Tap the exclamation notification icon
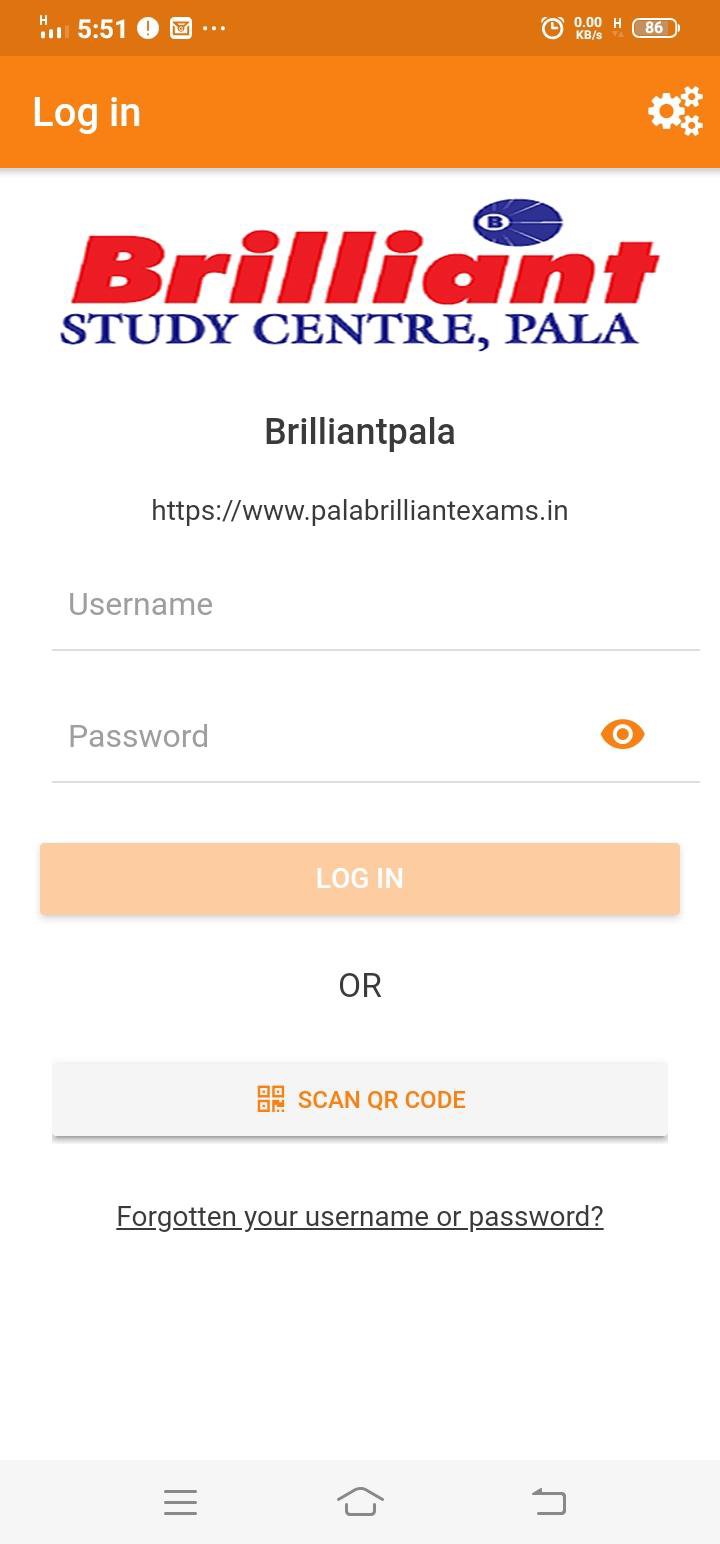Viewport: 720px width, 1544px height. (x=146, y=28)
